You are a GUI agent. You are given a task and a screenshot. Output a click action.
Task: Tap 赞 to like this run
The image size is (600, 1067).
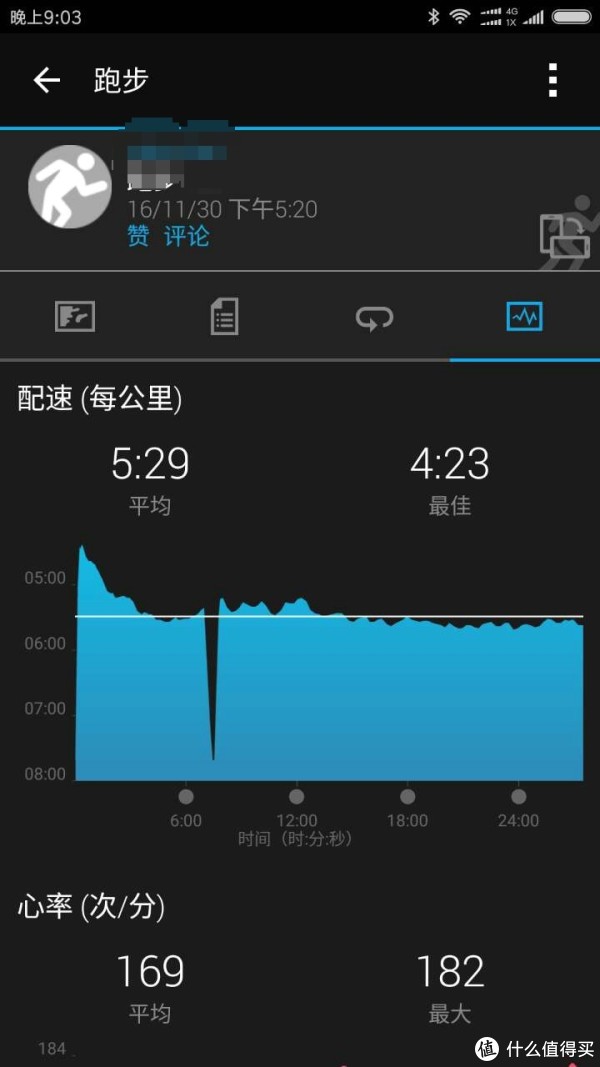point(137,236)
